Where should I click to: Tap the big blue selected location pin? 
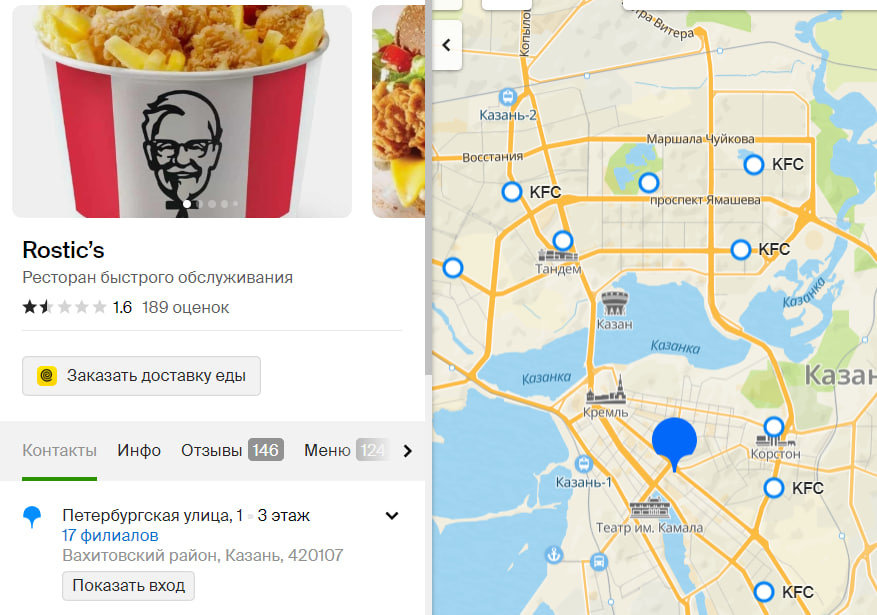click(674, 441)
